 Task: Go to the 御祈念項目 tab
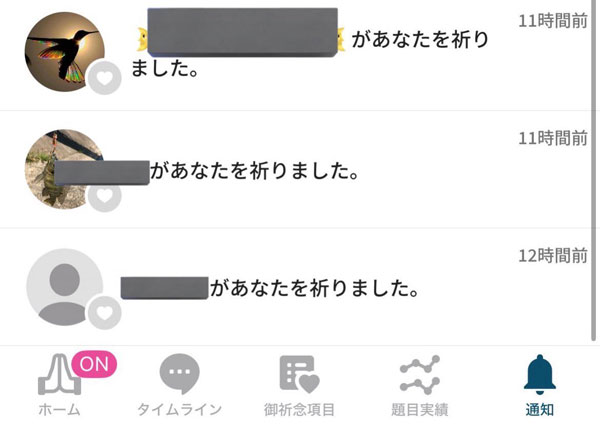pos(299,385)
